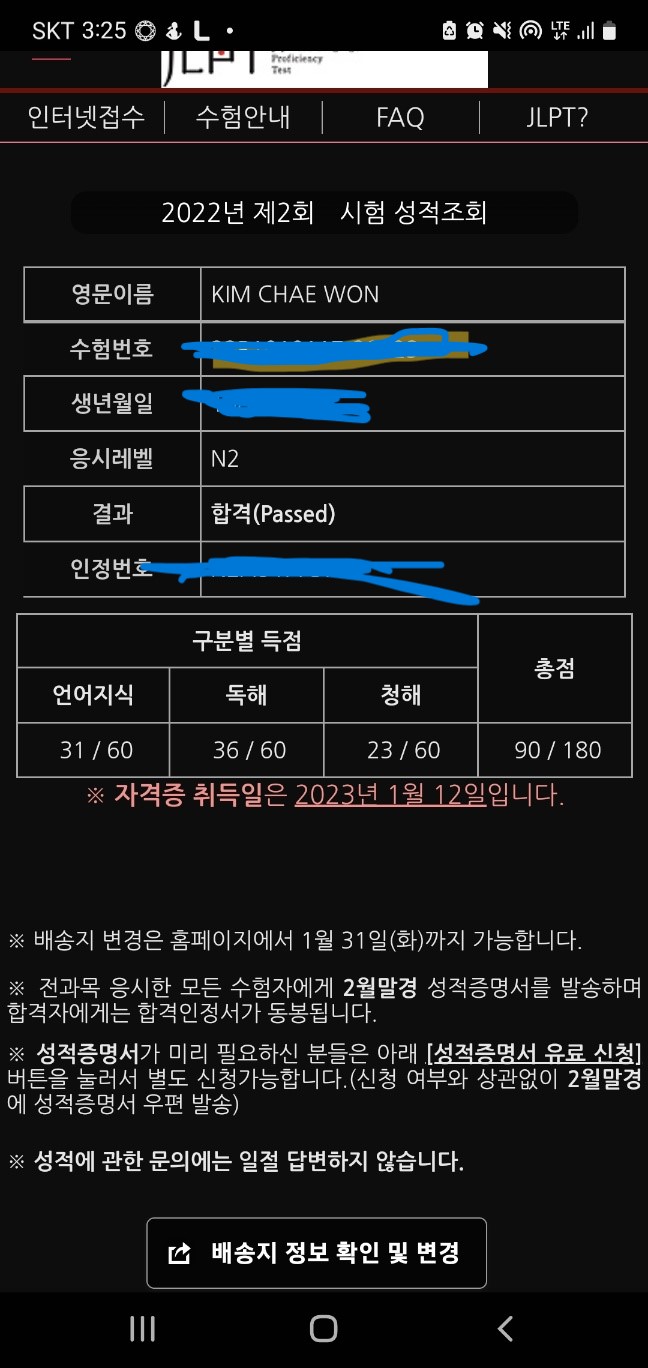Open the JLPT? info tab
The image size is (648, 1368).
(x=557, y=117)
